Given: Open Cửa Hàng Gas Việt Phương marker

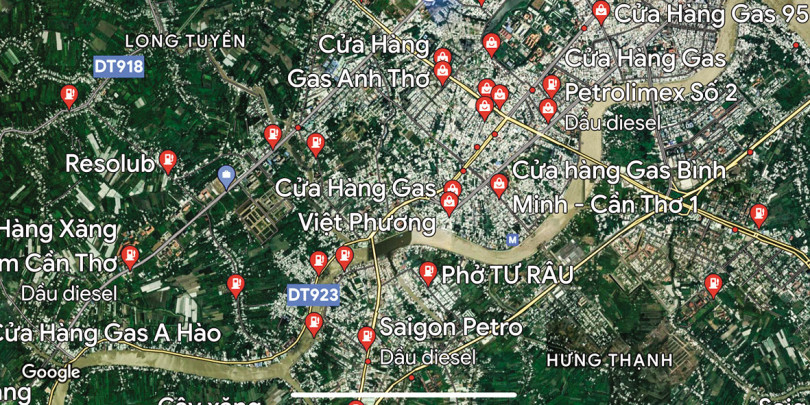Looking at the screenshot, I should 450,203.
